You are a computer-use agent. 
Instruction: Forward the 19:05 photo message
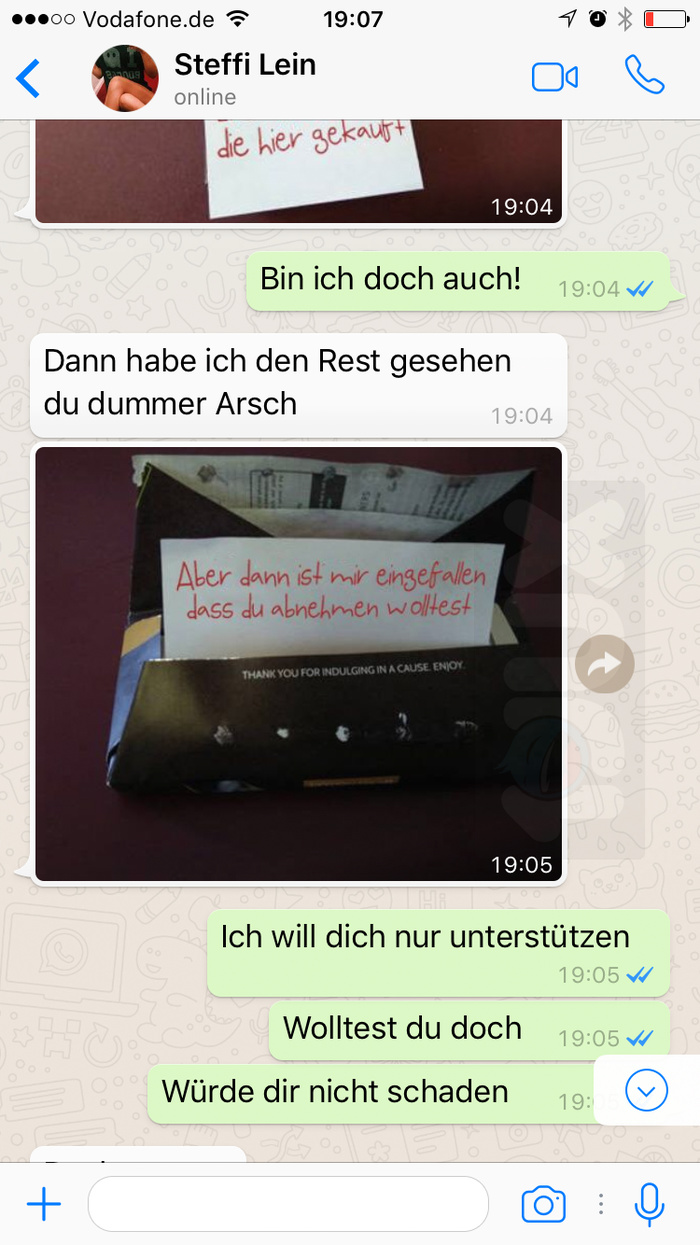pyautogui.click(x=605, y=664)
